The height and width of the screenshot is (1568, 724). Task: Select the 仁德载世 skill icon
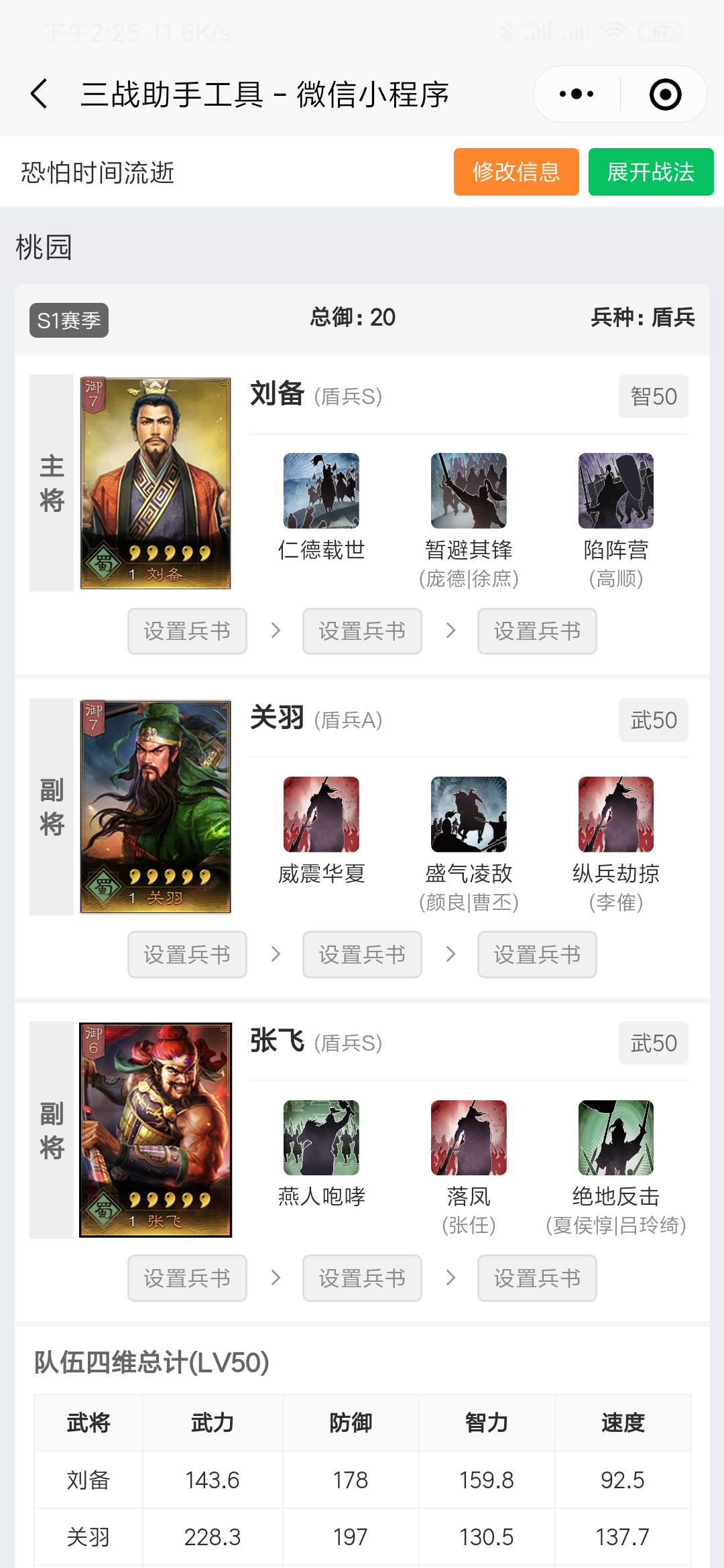(x=321, y=491)
